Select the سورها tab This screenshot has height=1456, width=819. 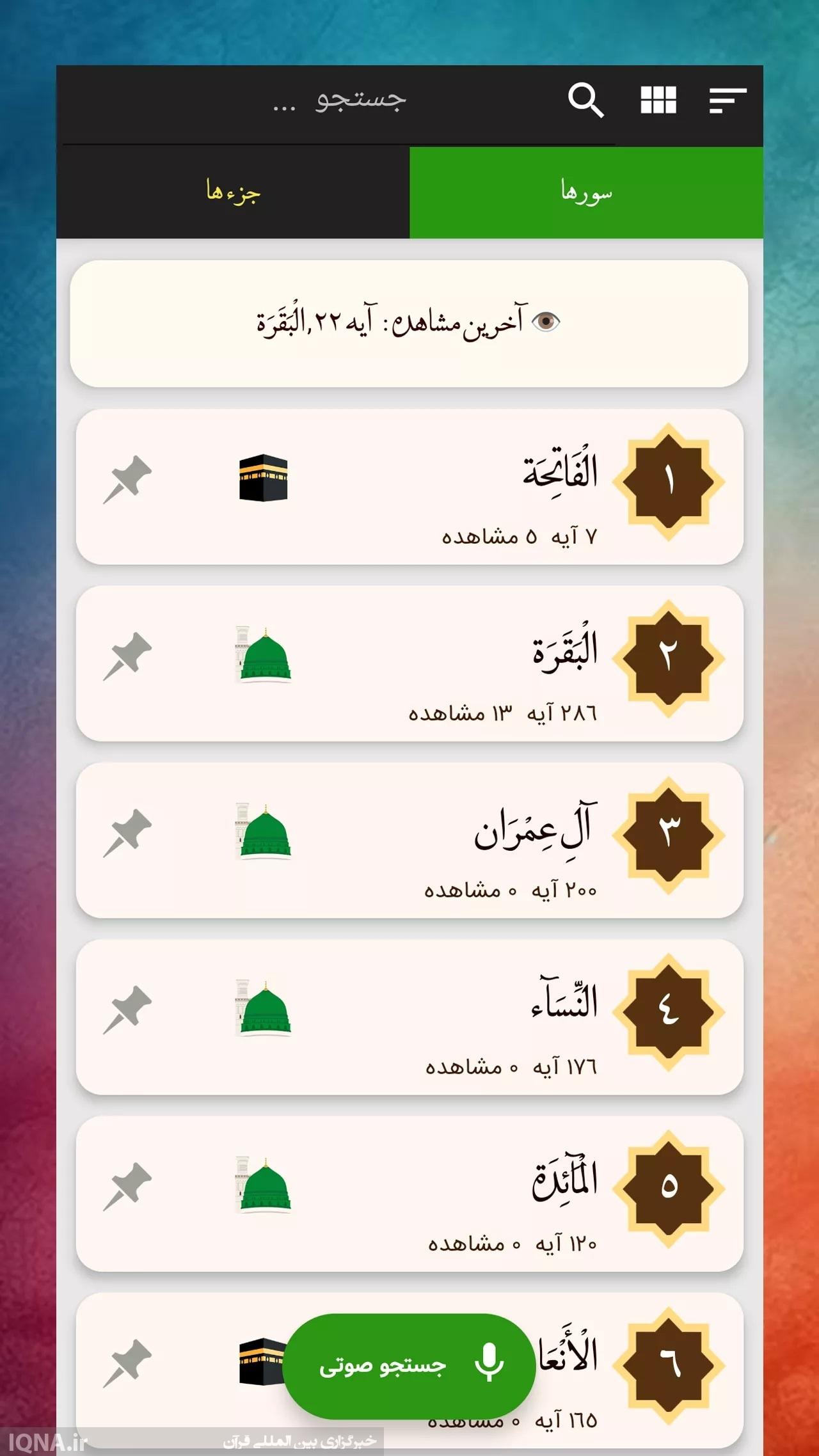(x=585, y=192)
